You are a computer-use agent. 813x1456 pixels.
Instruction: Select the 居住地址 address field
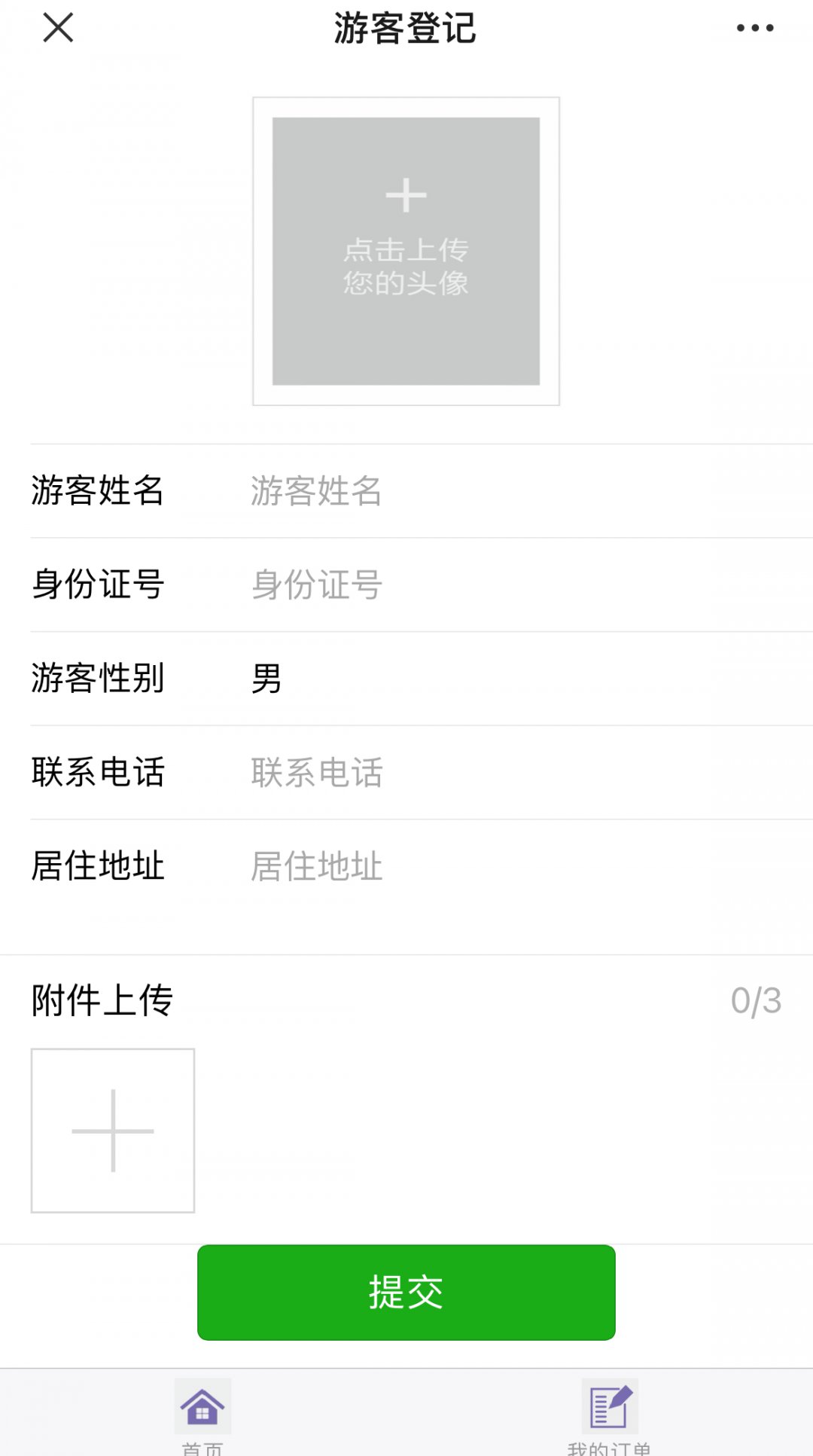tap(512, 866)
